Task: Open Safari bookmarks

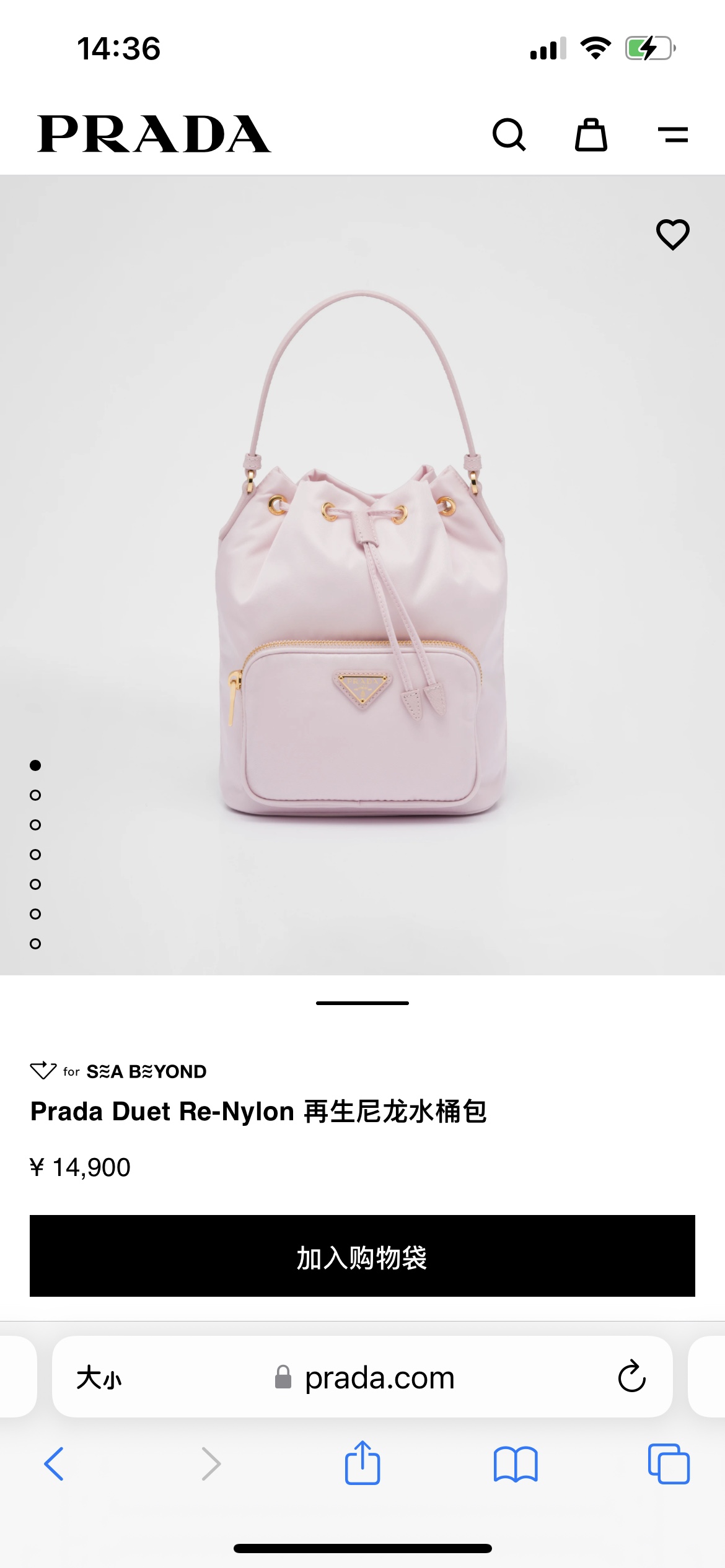Action: (516, 1464)
